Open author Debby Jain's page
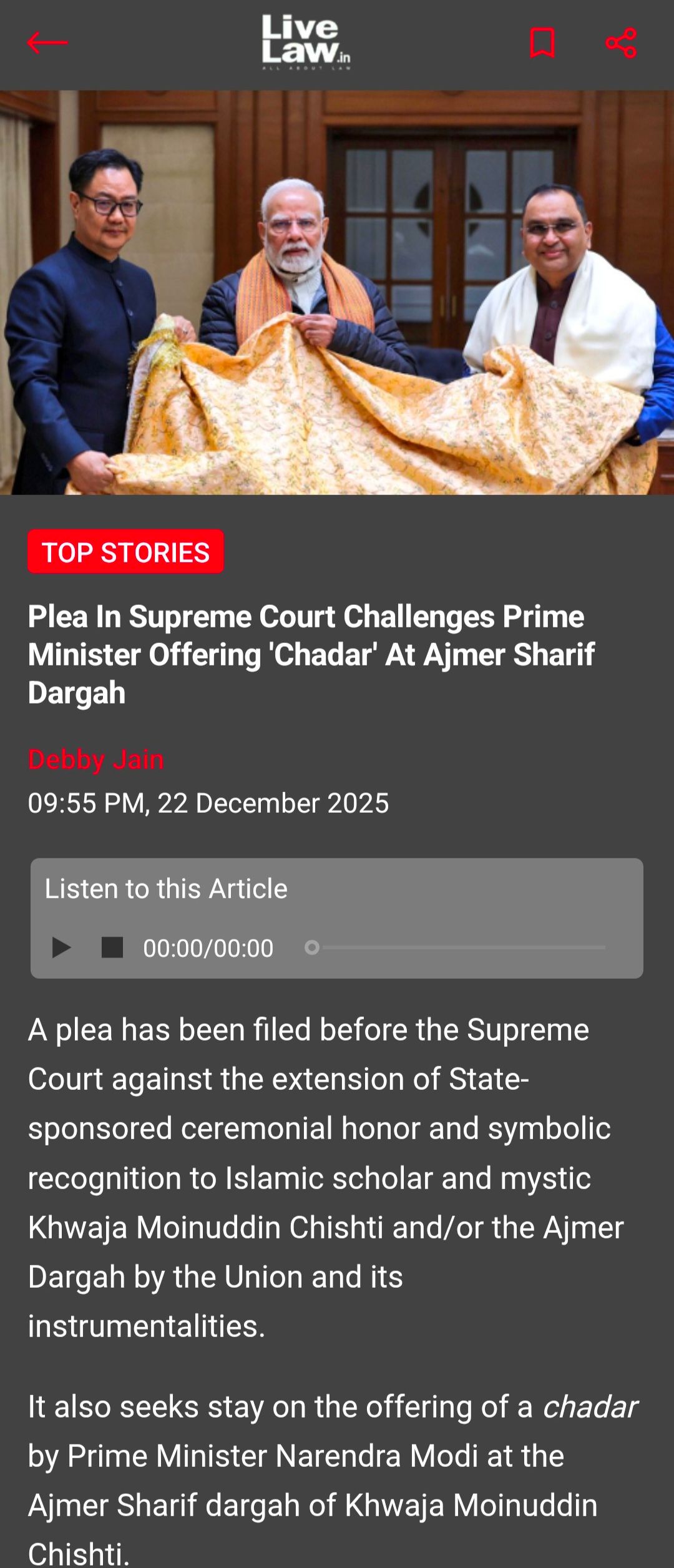Screen dimensions: 674x1568 coord(95,759)
